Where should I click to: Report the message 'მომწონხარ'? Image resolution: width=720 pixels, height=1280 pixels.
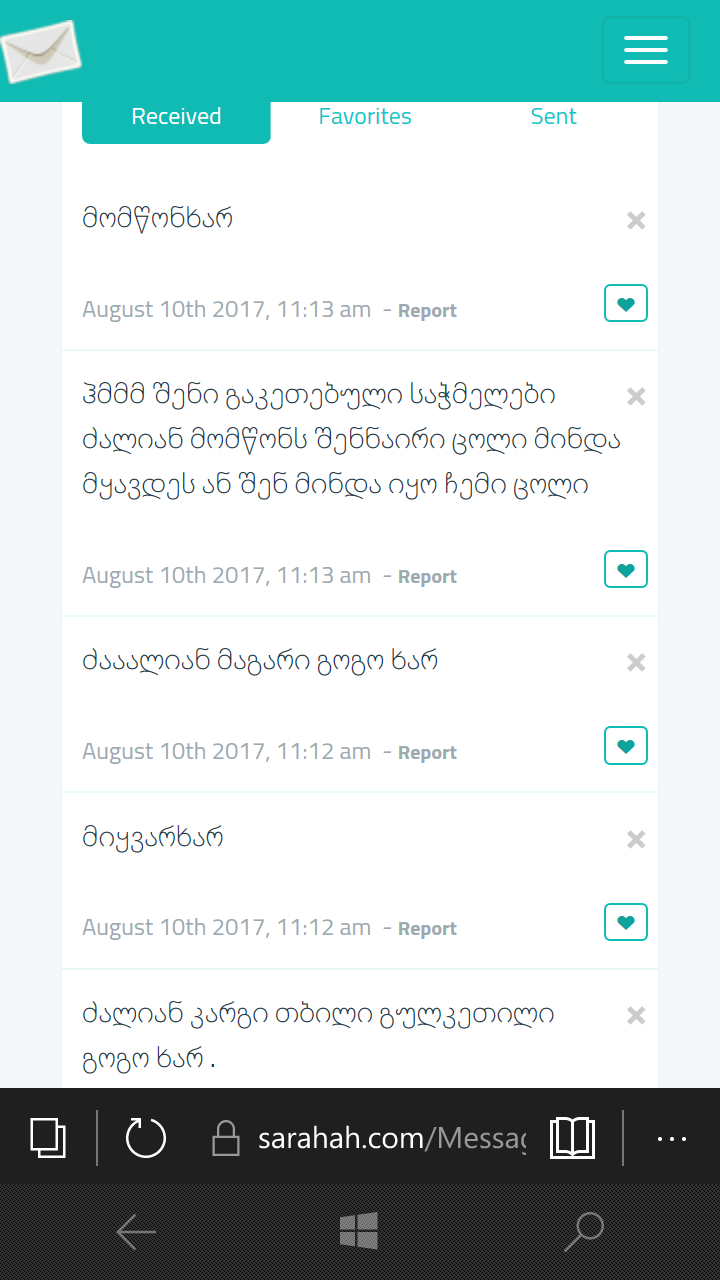pos(427,311)
